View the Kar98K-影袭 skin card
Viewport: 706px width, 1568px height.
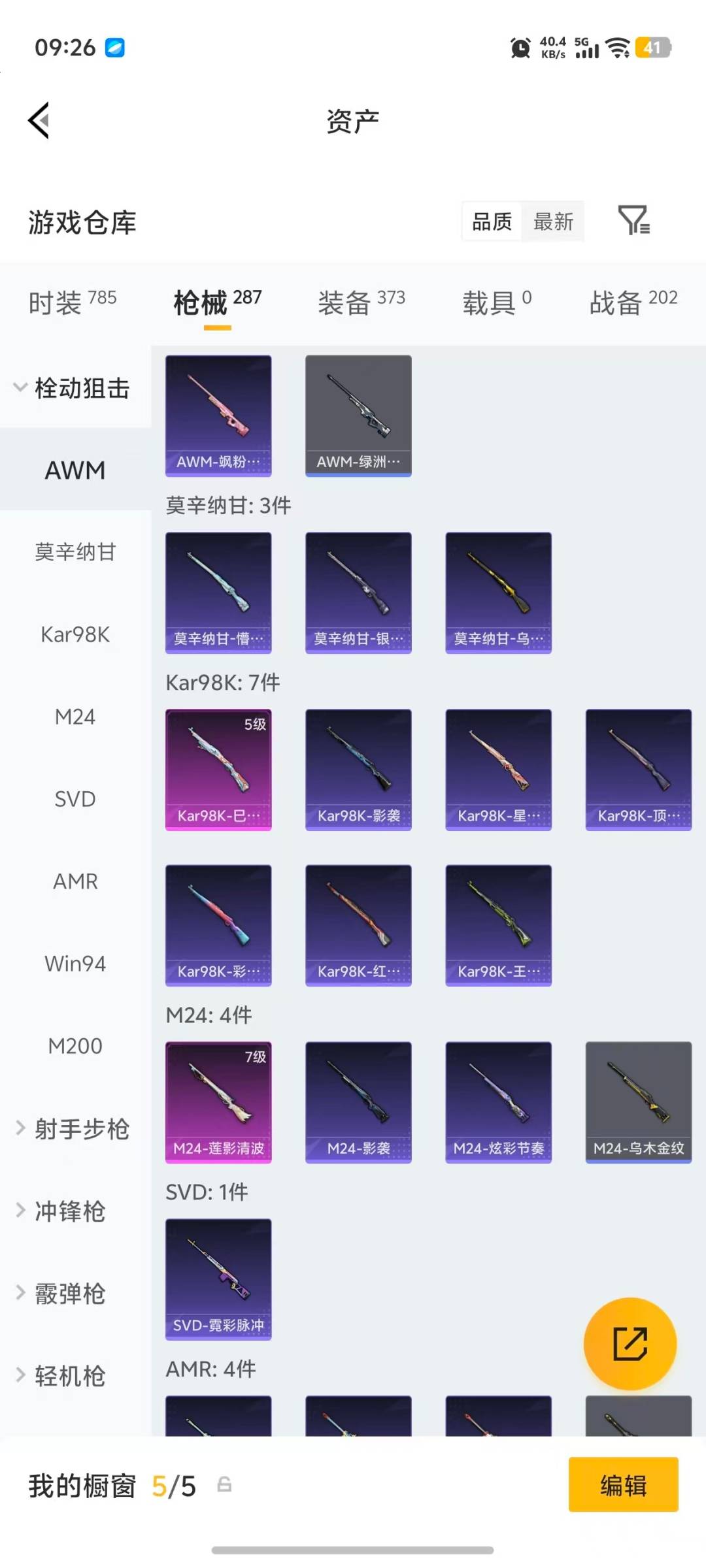pos(358,768)
